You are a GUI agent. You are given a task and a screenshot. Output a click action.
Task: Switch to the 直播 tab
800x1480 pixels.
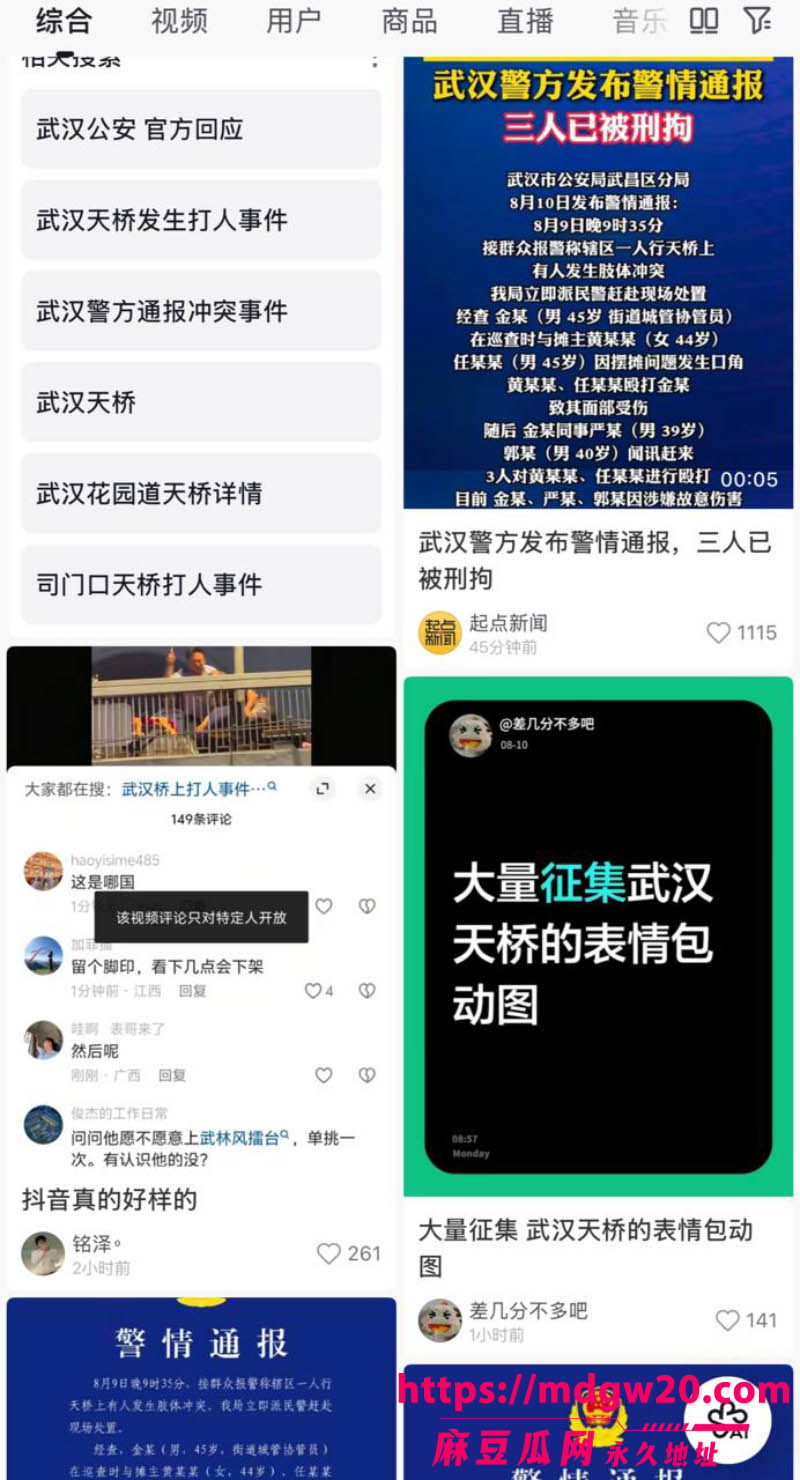[525, 21]
